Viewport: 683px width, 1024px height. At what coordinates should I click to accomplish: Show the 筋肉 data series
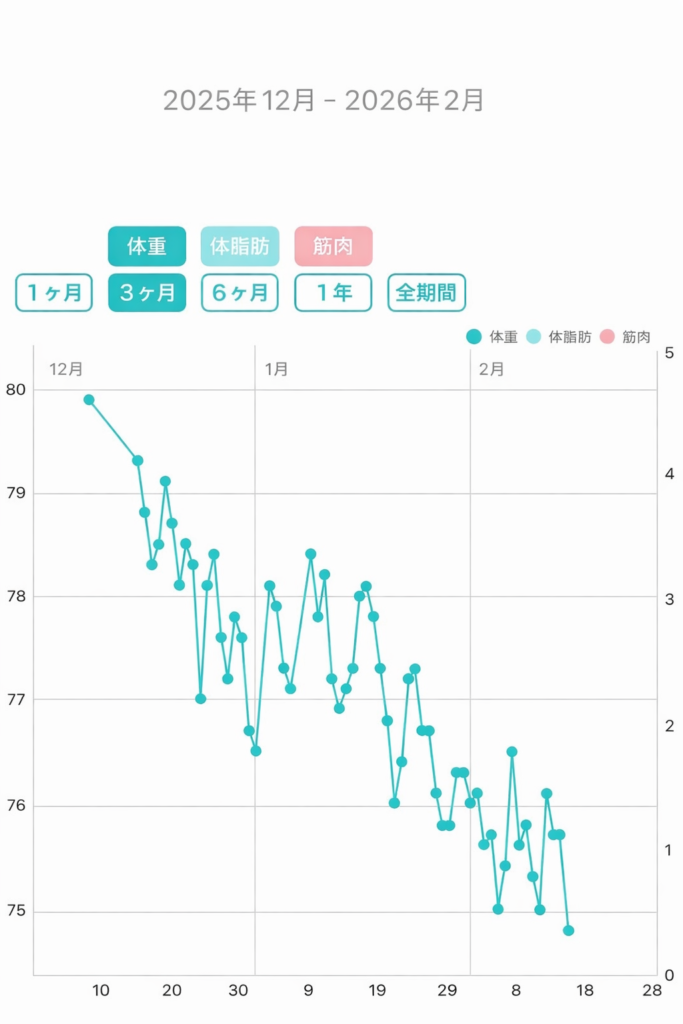(333, 246)
